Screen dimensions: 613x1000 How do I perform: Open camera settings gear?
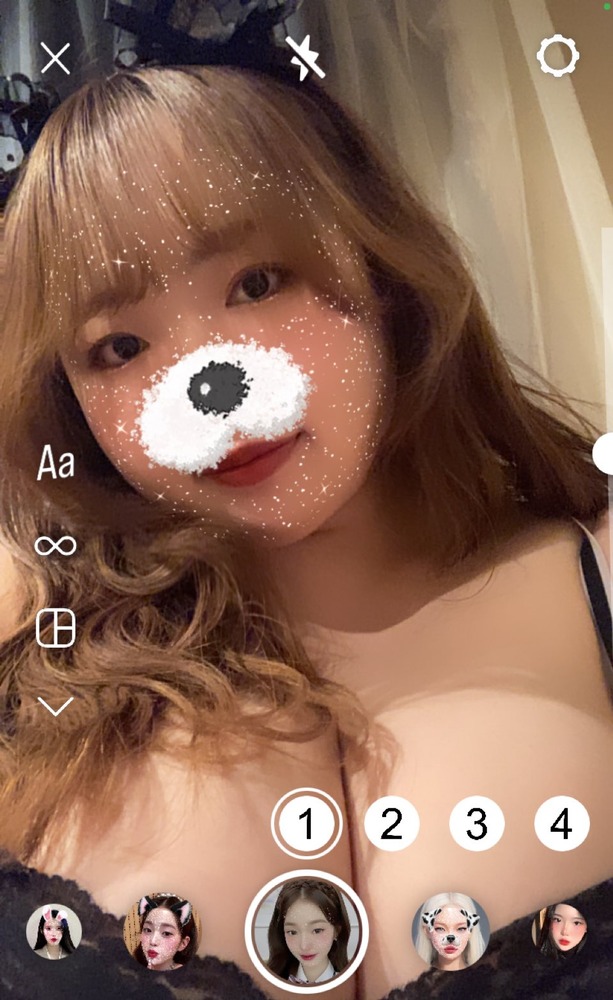coord(557,57)
